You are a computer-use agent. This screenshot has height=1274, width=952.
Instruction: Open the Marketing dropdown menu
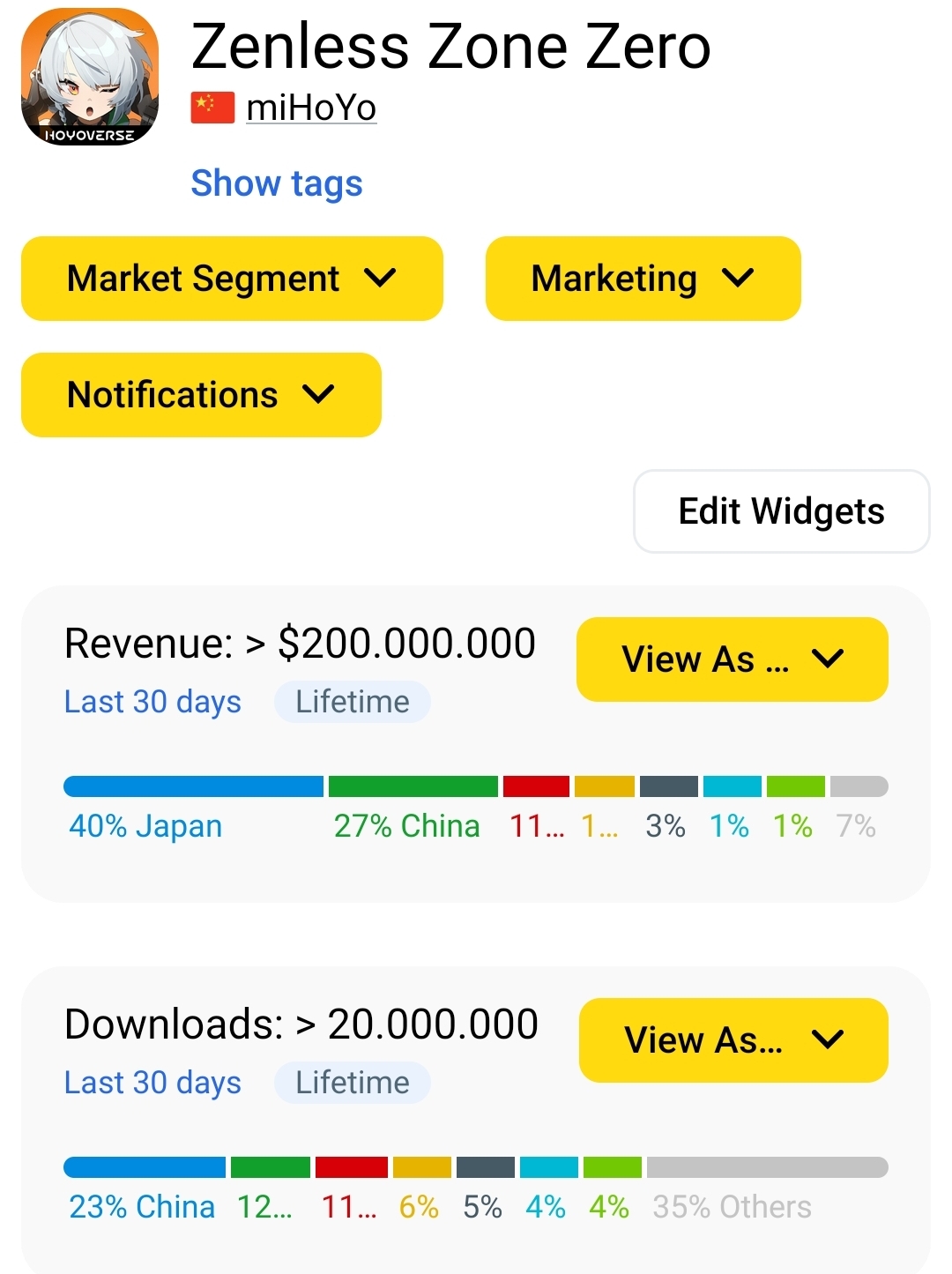[x=643, y=279]
